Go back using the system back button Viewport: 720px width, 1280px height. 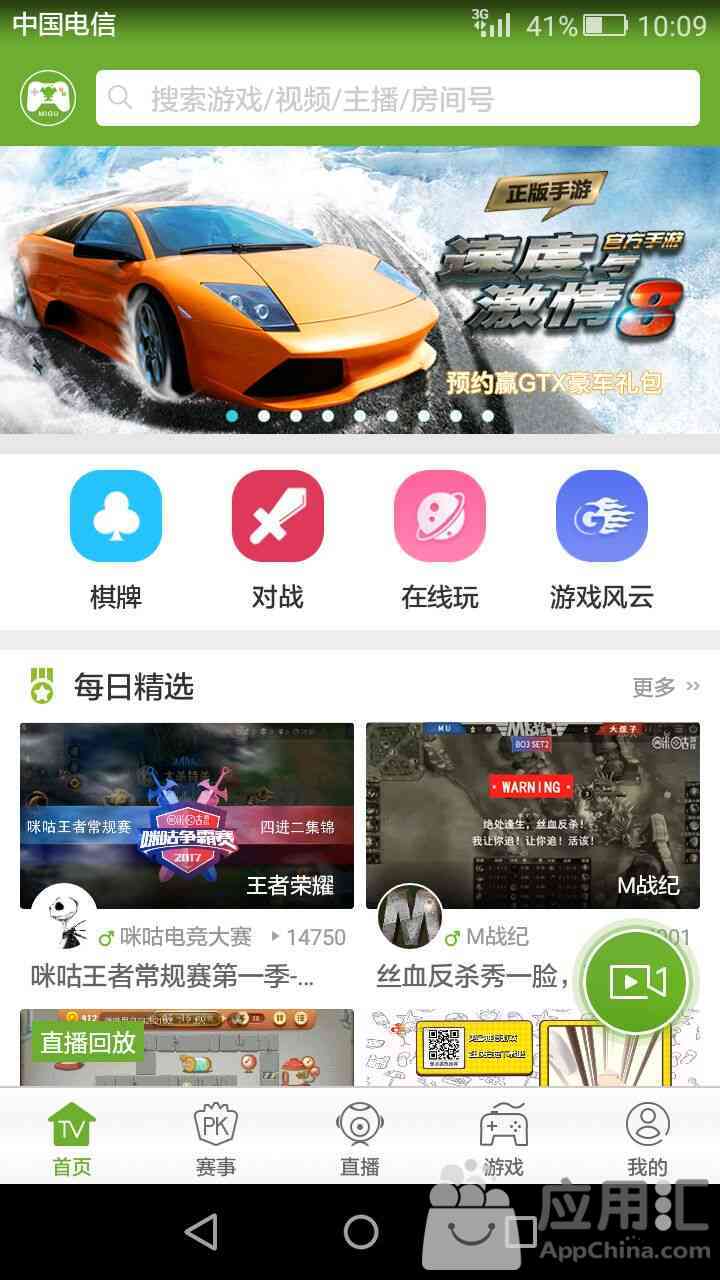tap(201, 1232)
